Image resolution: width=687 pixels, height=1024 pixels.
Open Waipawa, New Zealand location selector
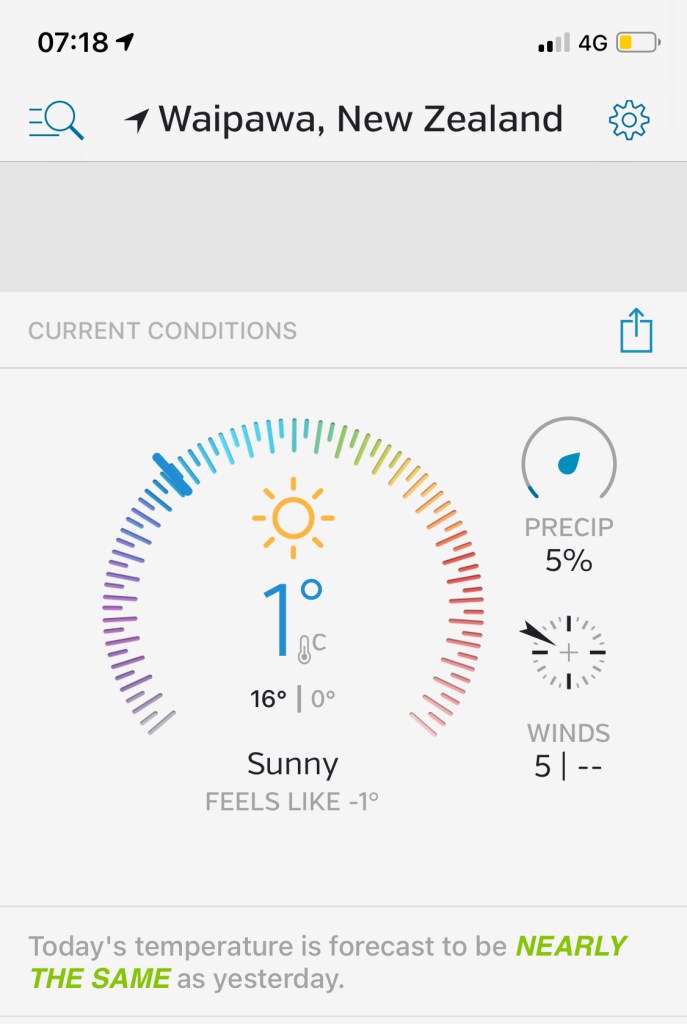[x=344, y=120]
